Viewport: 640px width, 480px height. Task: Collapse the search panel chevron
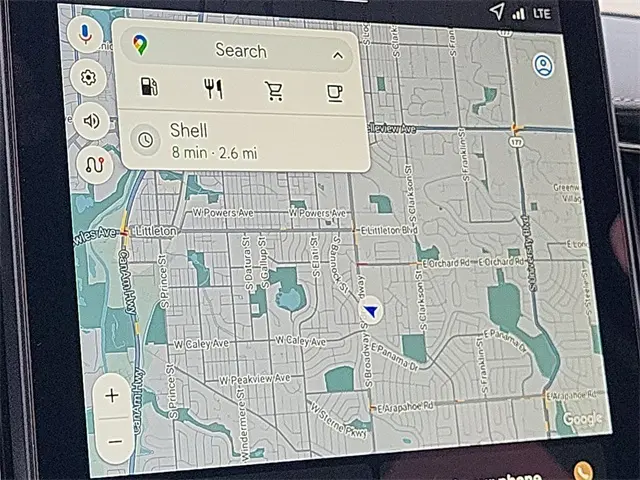point(338,54)
